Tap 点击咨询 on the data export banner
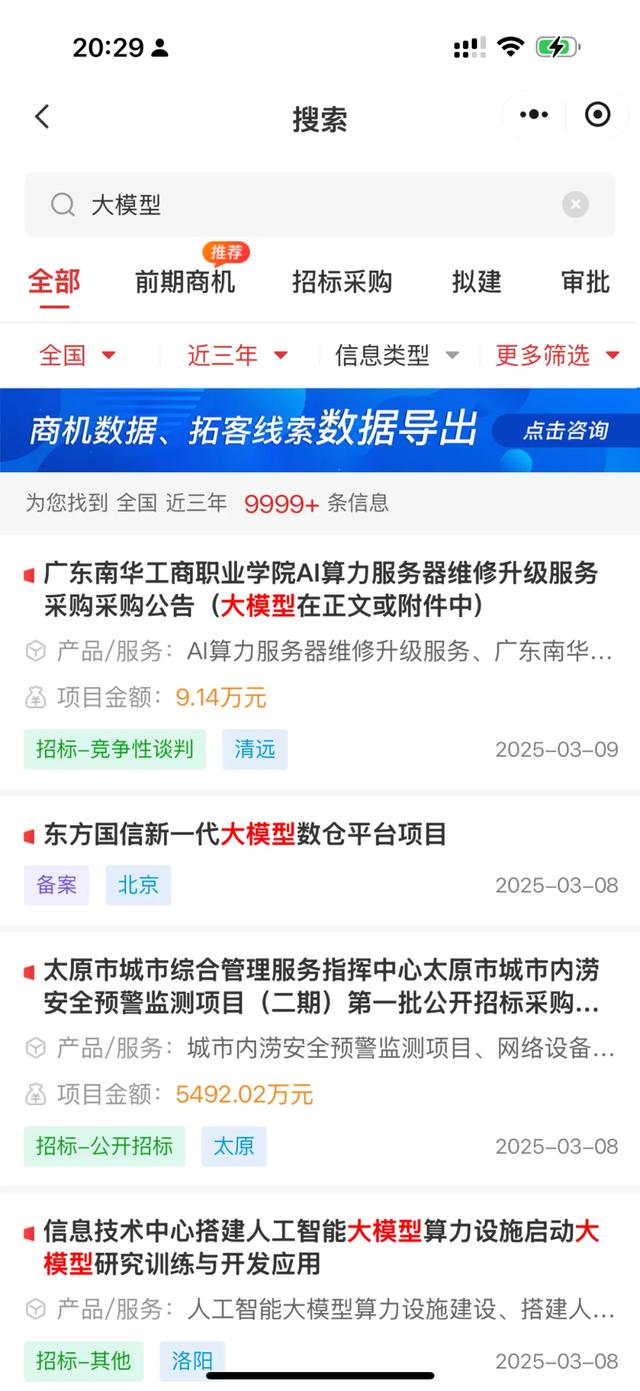 point(566,431)
